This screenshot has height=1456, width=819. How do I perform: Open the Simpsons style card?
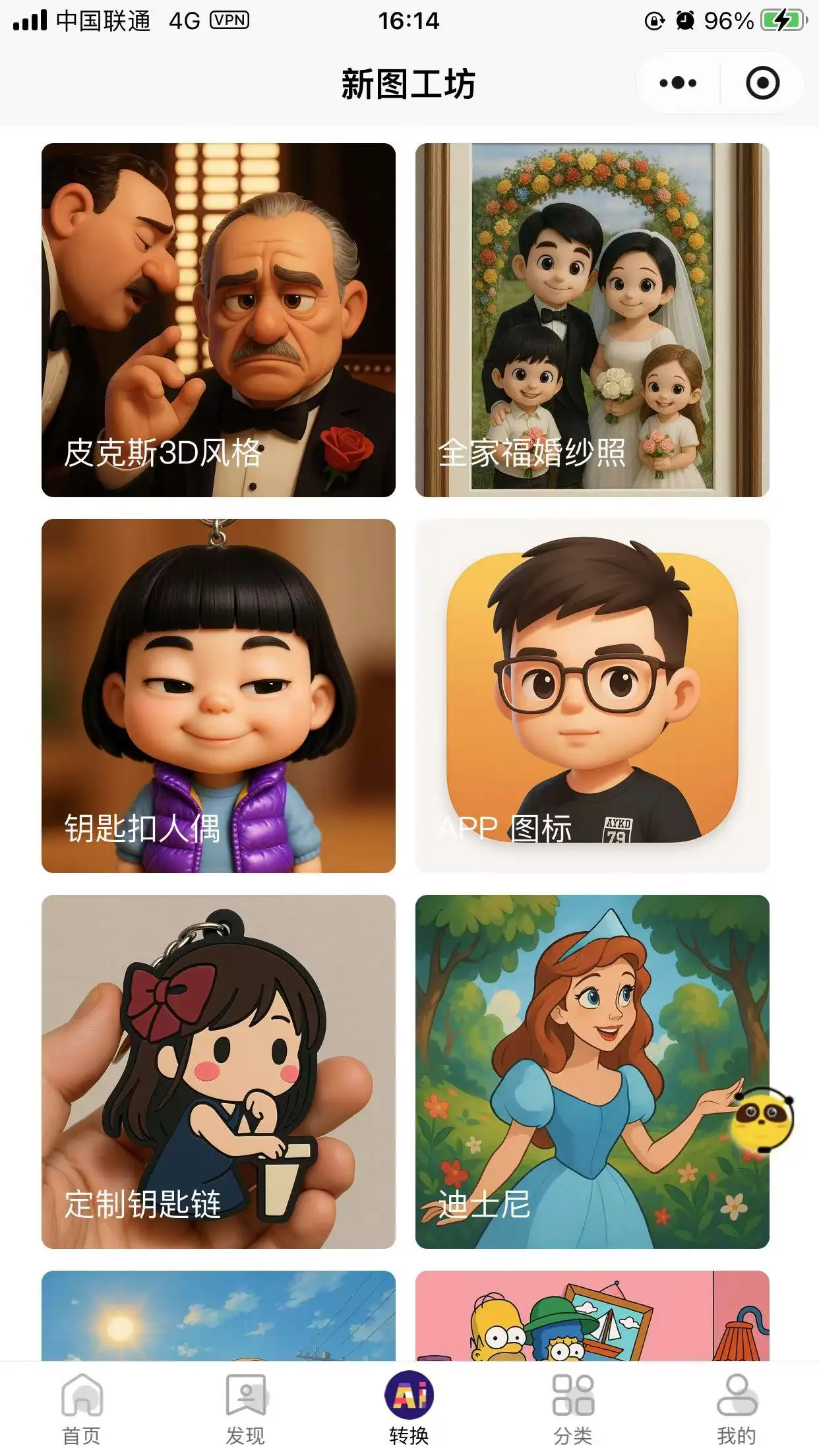pos(592,1316)
